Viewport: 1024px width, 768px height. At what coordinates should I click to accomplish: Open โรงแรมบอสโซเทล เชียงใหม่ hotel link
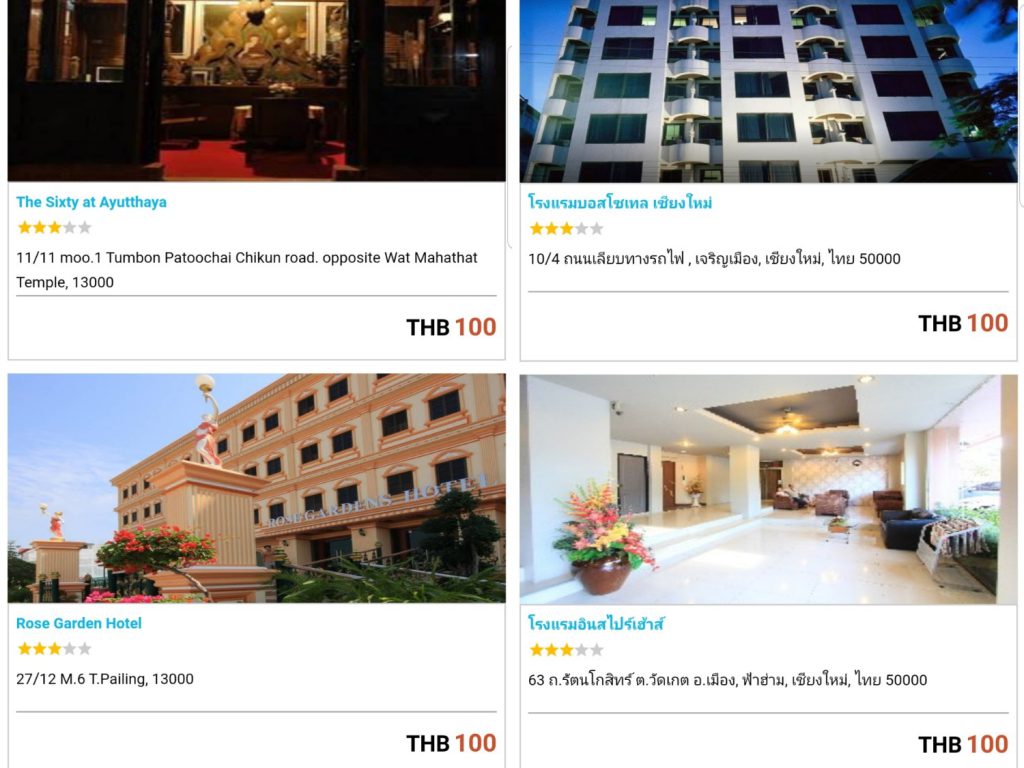(x=620, y=203)
